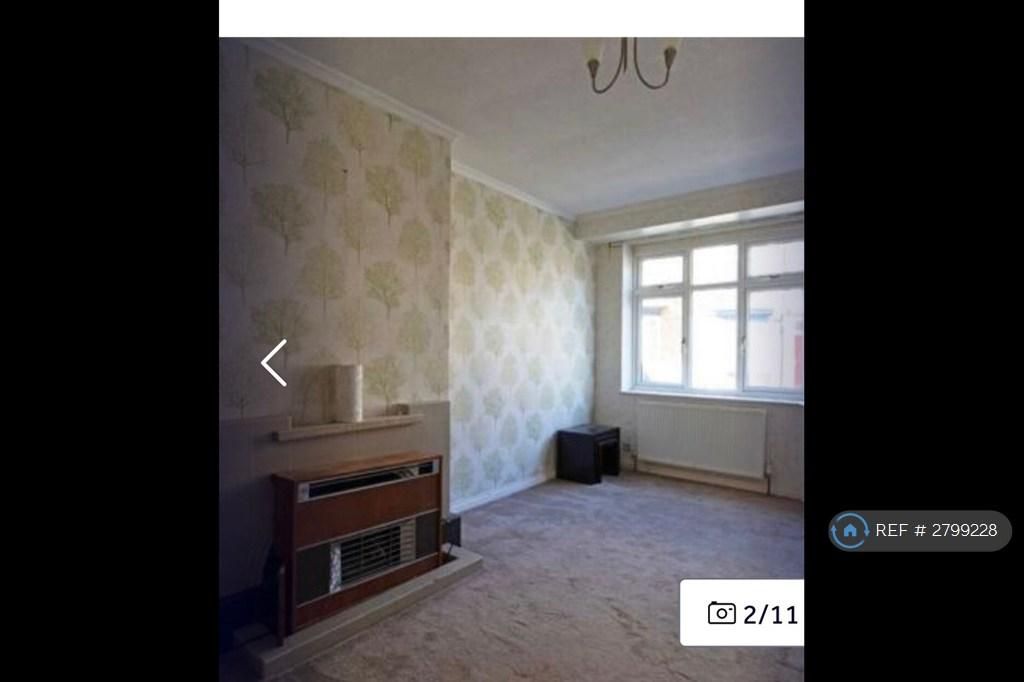Go to the previous photo
The height and width of the screenshot is (682, 1024).
[274, 362]
